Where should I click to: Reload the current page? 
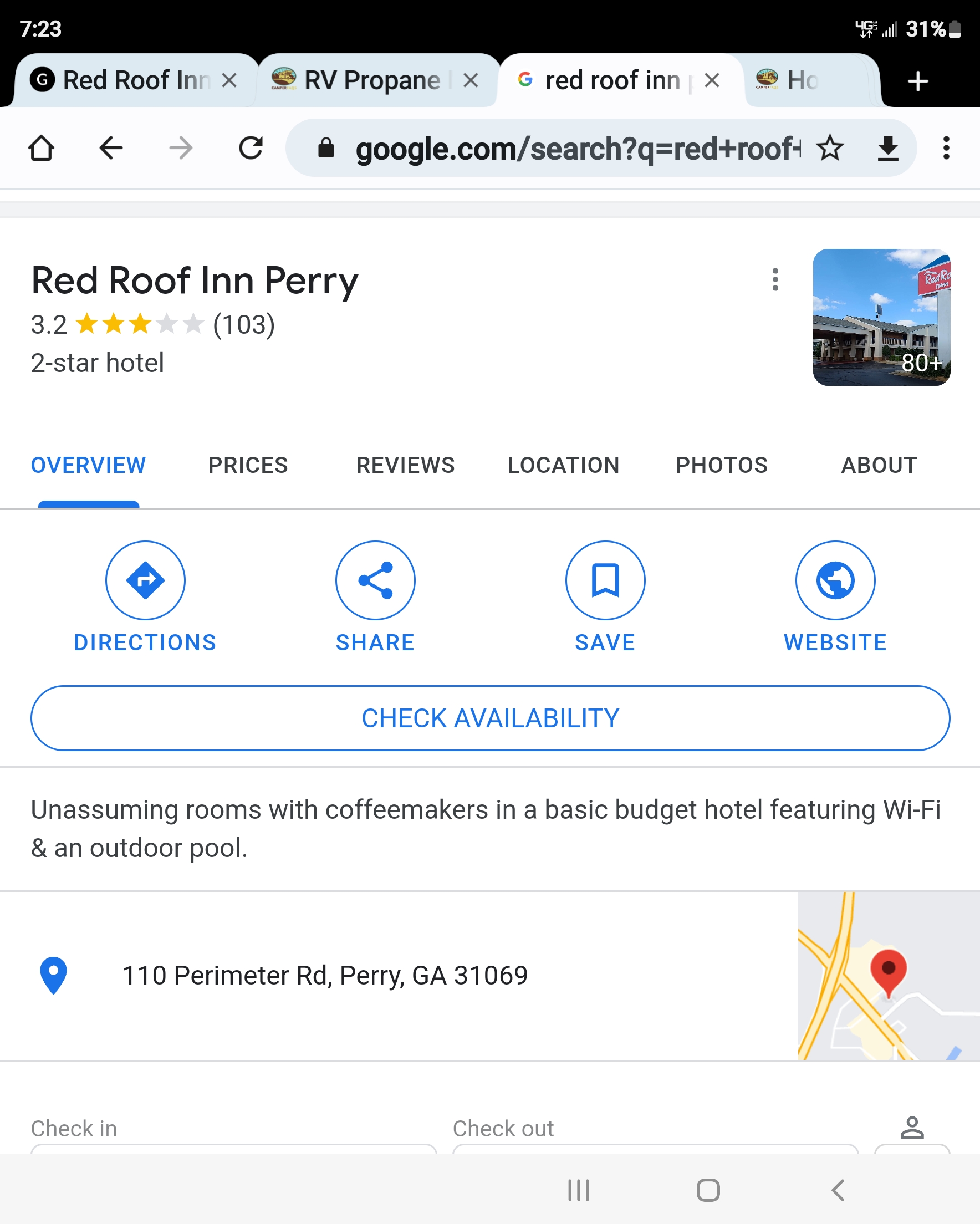point(251,149)
